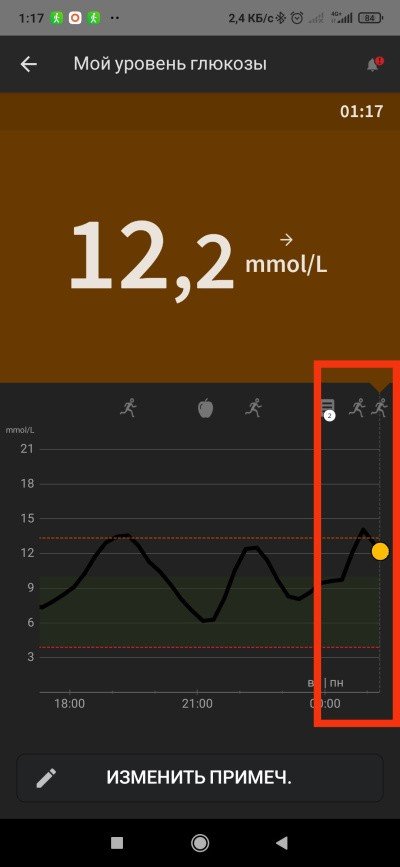Tap the system home button
400x867 pixels.
pos(200,843)
